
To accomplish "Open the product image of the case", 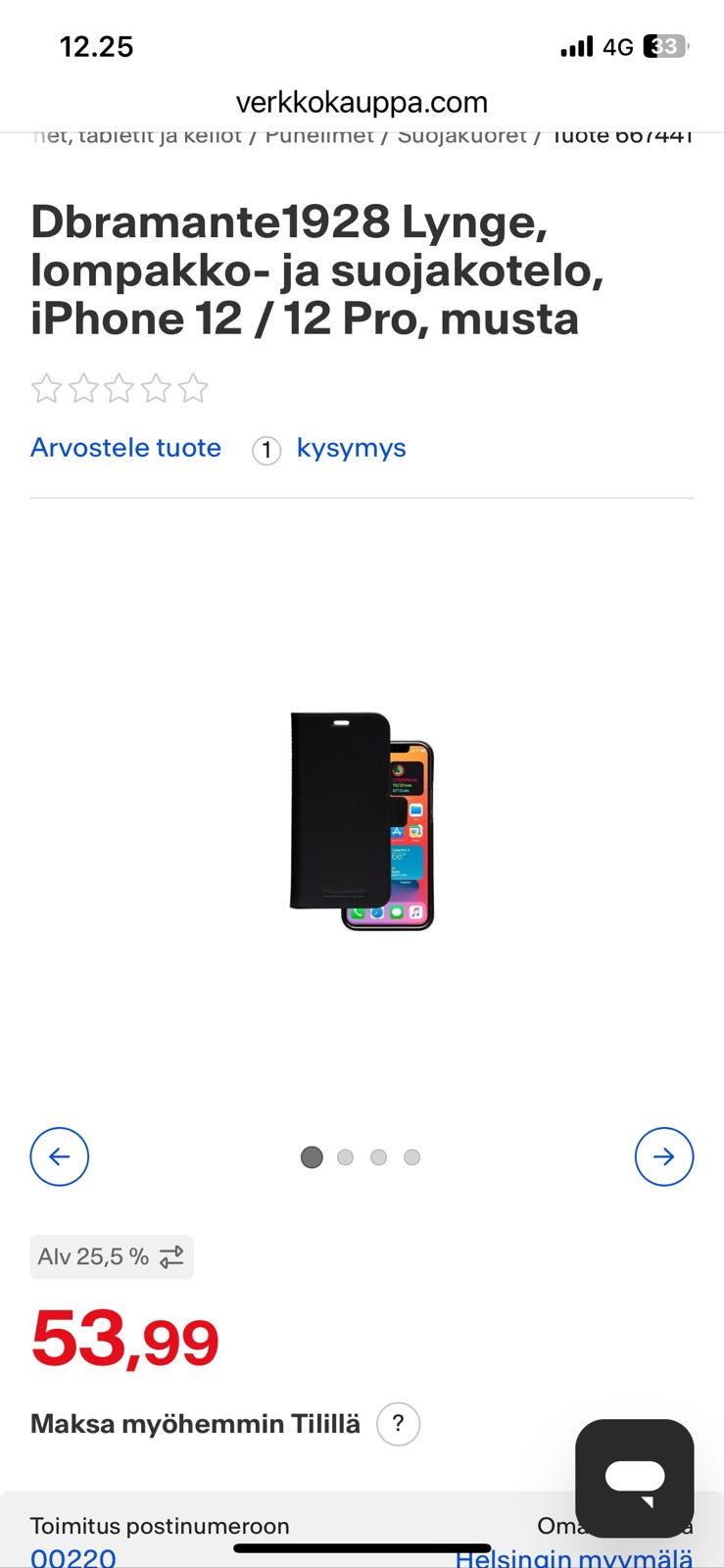I will (362, 821).
